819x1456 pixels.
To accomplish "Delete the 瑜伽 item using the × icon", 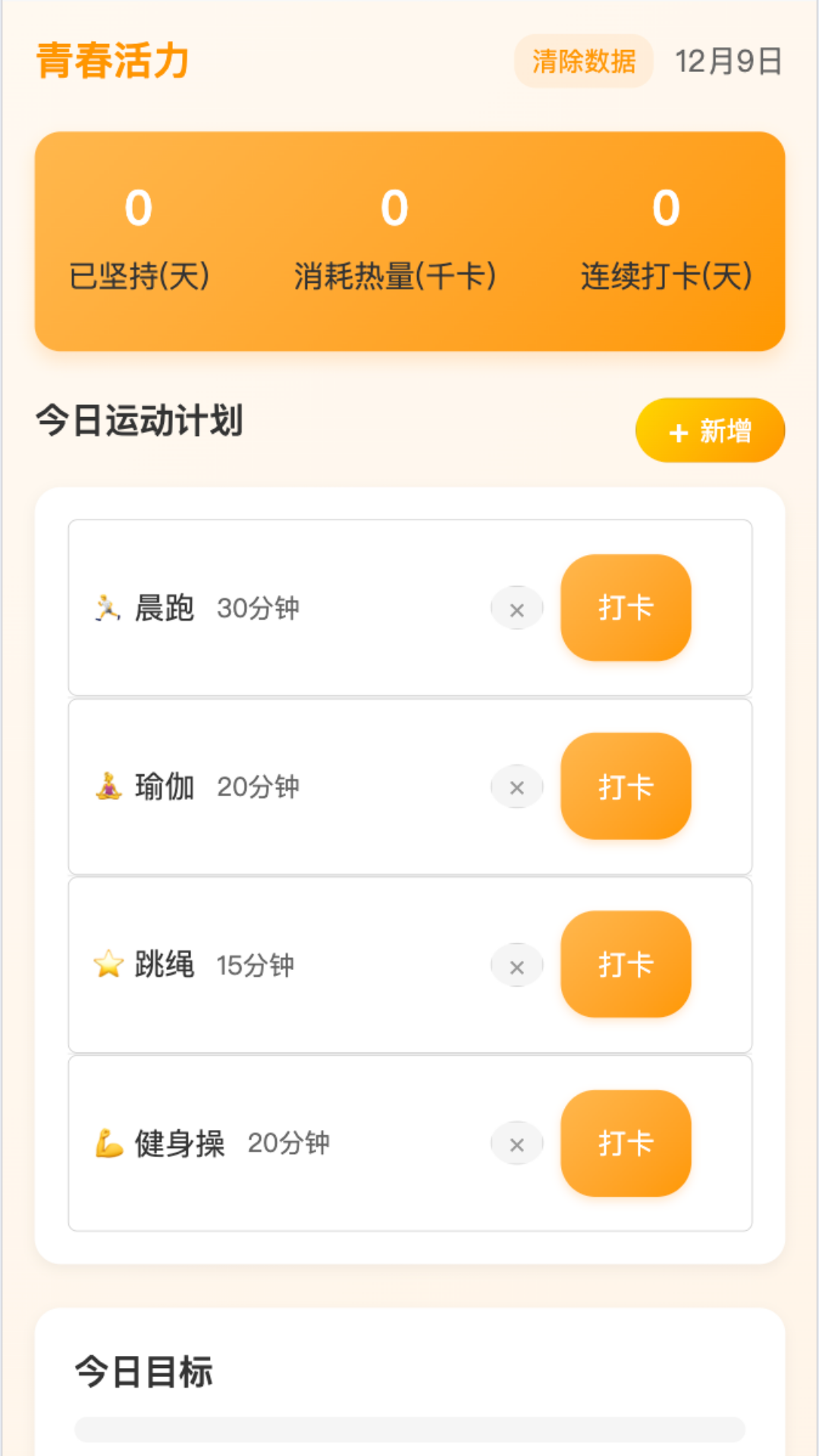I will click(516, 787).
